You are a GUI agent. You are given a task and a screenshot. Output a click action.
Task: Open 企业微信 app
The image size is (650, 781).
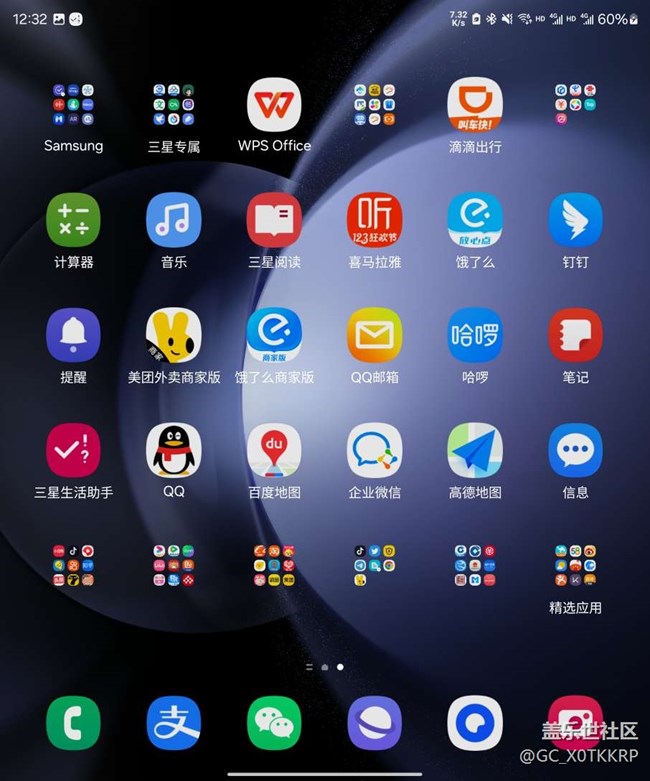point(375,451)
